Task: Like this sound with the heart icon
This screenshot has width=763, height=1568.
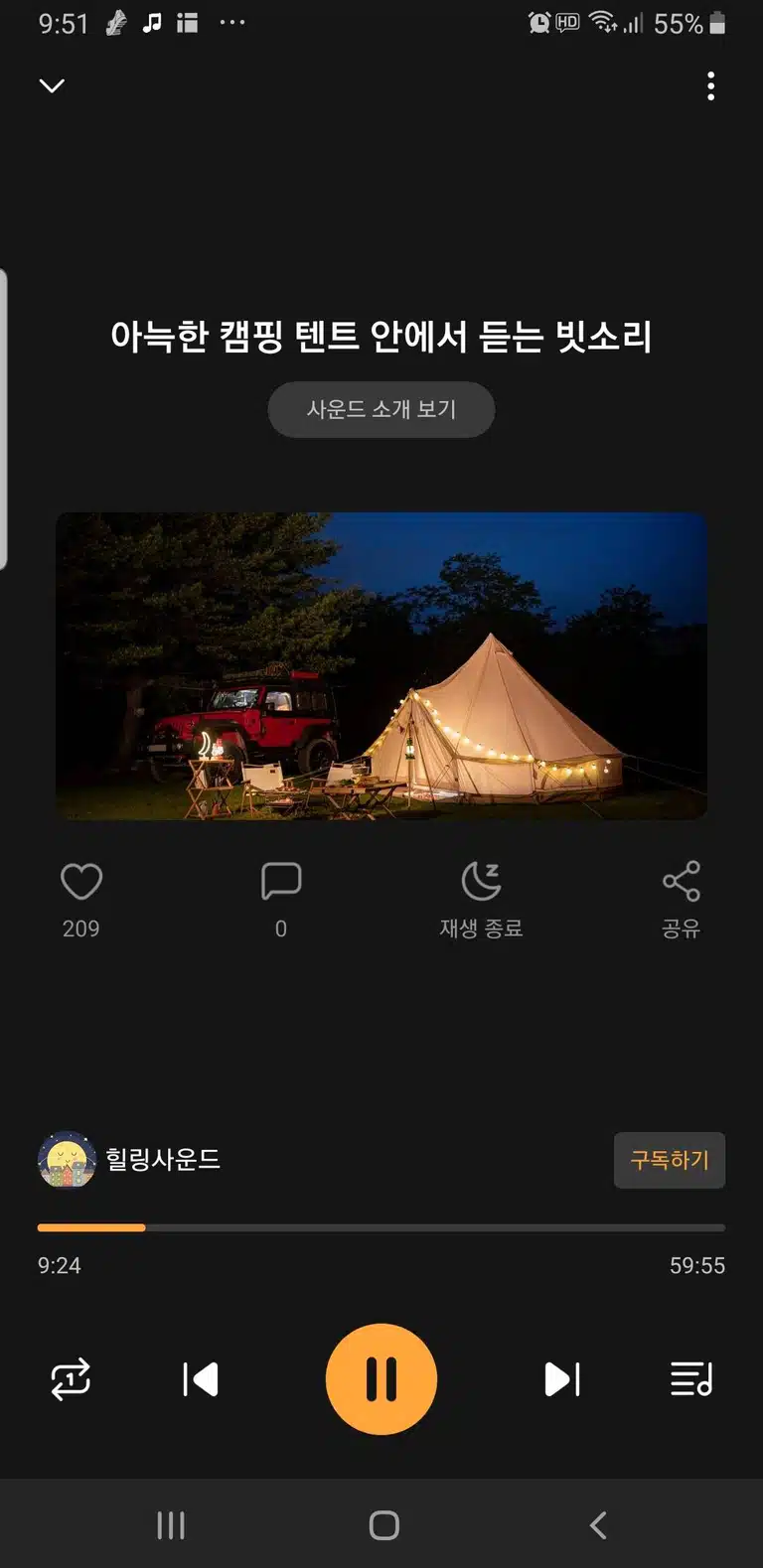Action: [x=81, y=882]
